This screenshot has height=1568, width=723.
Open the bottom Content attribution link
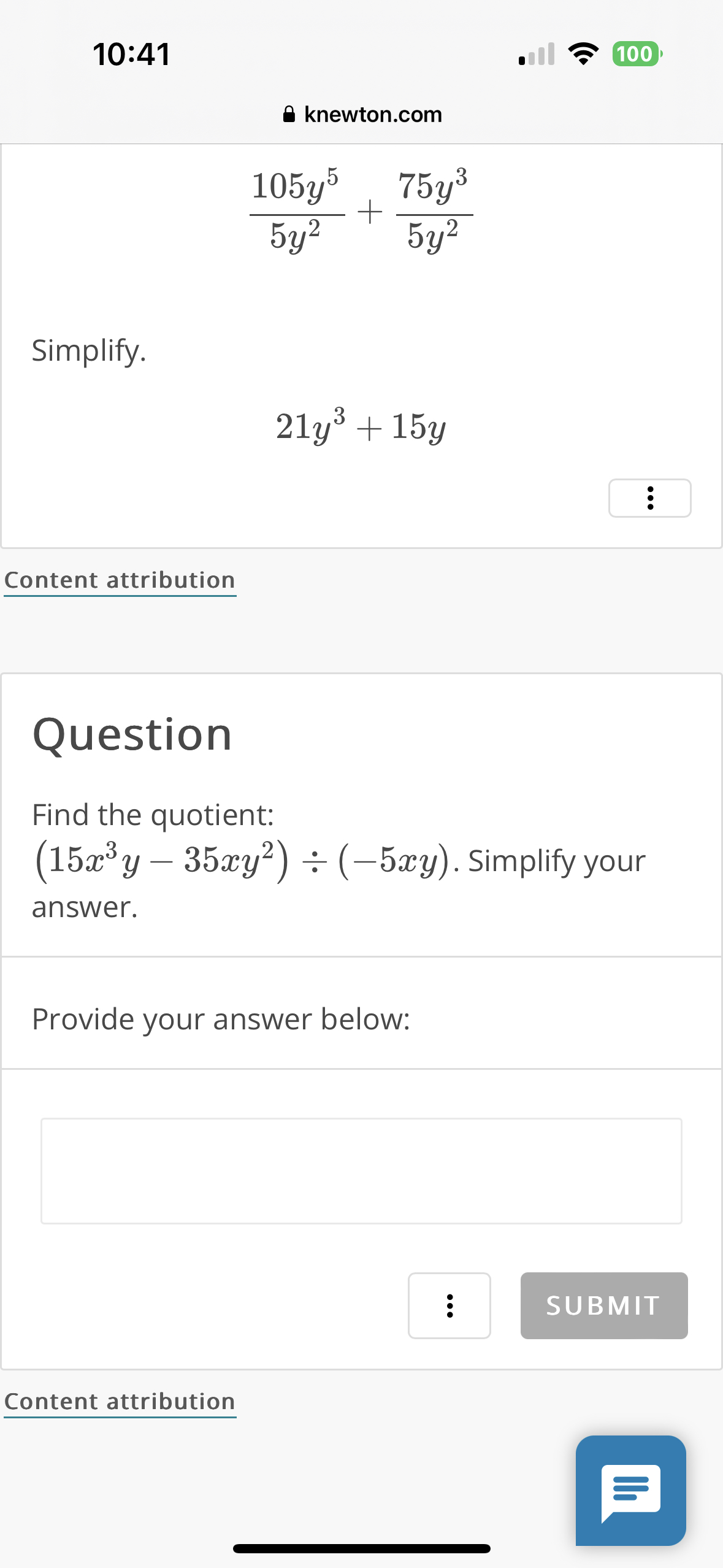pos(120,1401)
